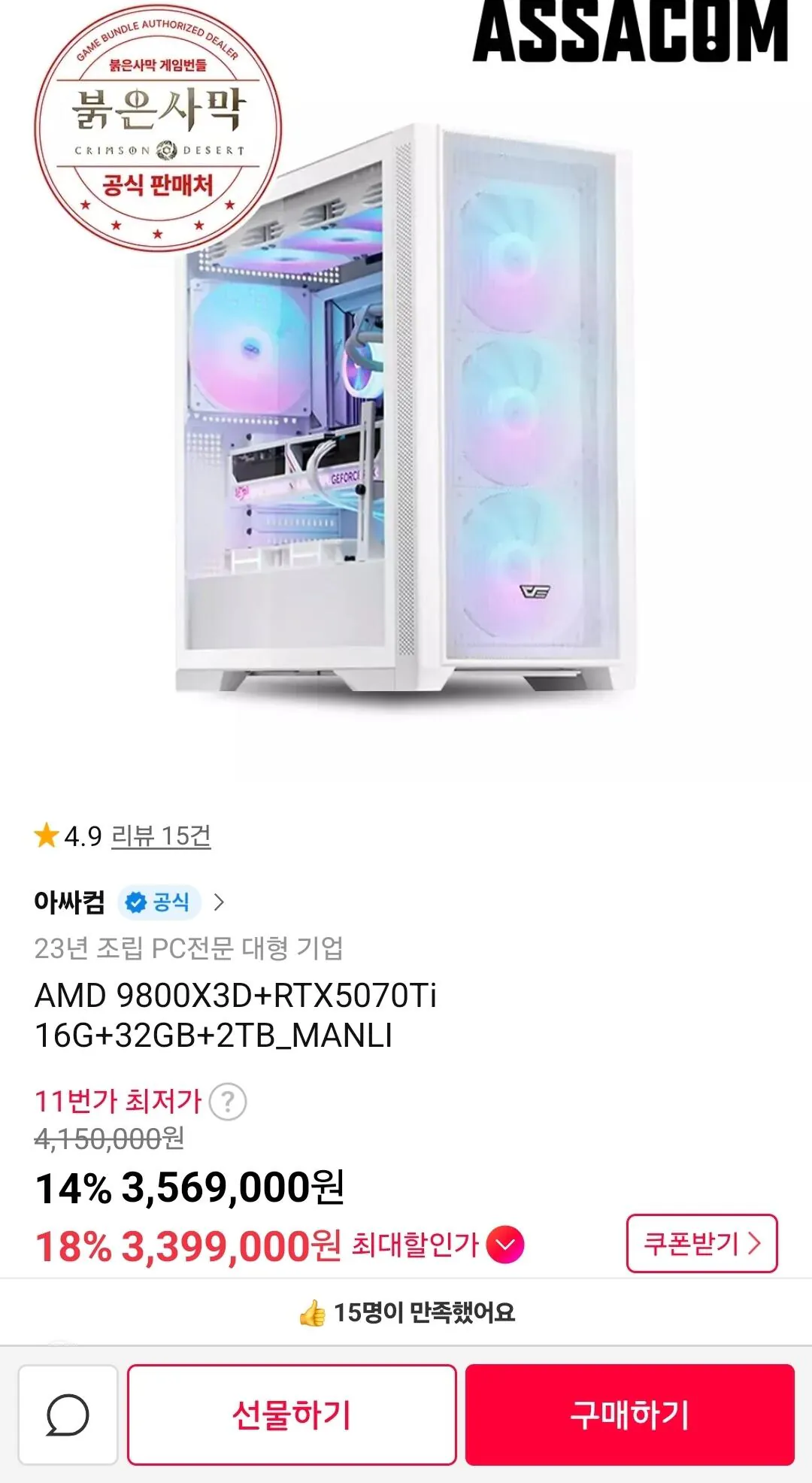Tap 쿠폰받기 to get the coupon
The image size is (812, 1483).
tap(701, 1243)
